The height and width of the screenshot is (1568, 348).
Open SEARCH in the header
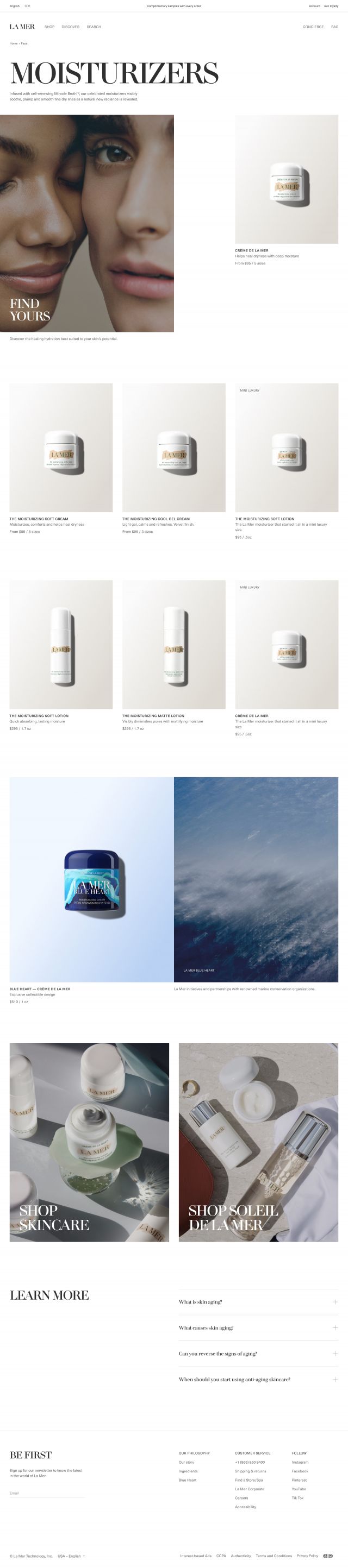pos(94,27)
